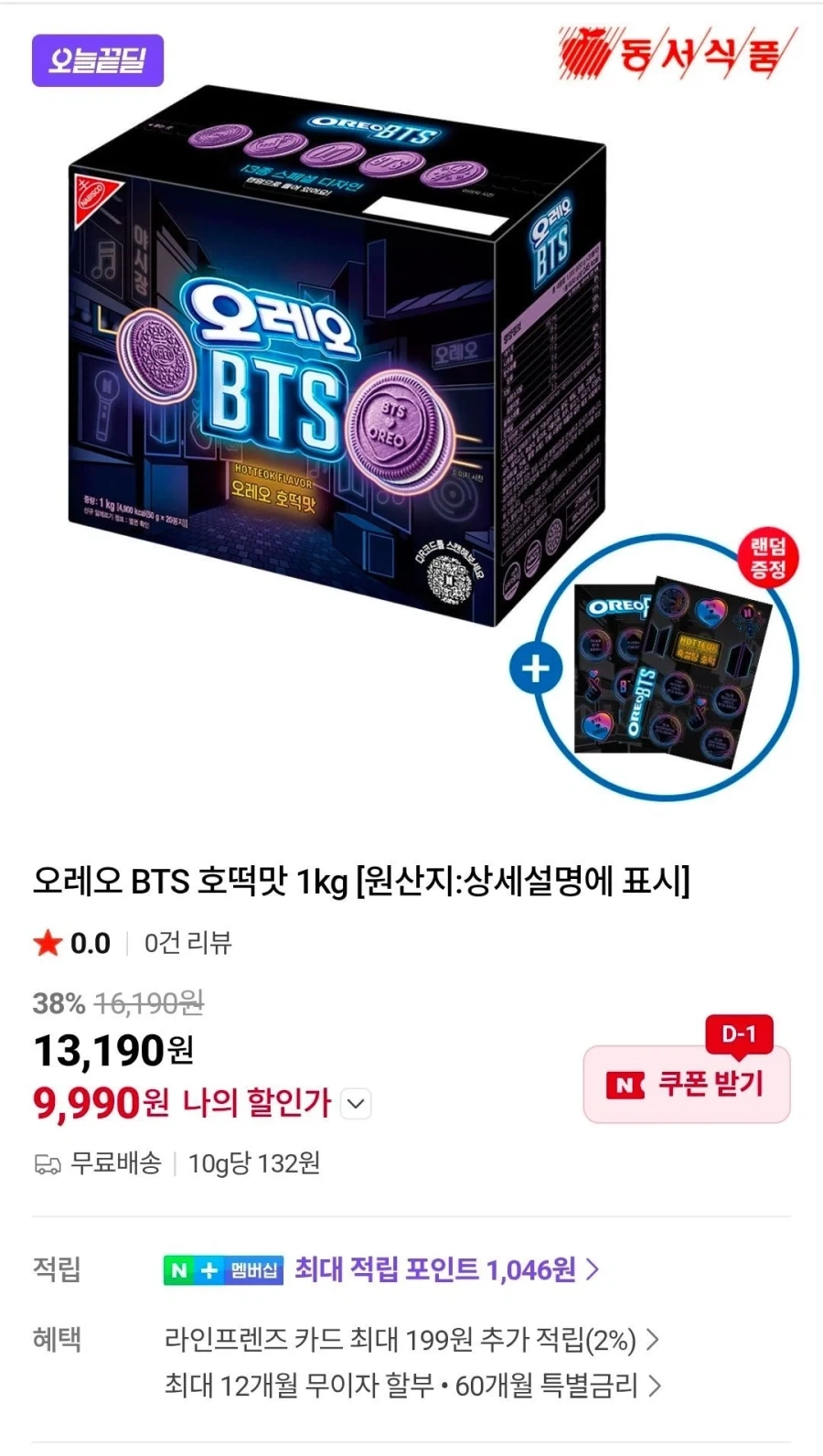Open 라인프렌즈 카드 추가 적립 benefit
Viewport: 823px width, 1456px height.
click(x=411, y=1340)
